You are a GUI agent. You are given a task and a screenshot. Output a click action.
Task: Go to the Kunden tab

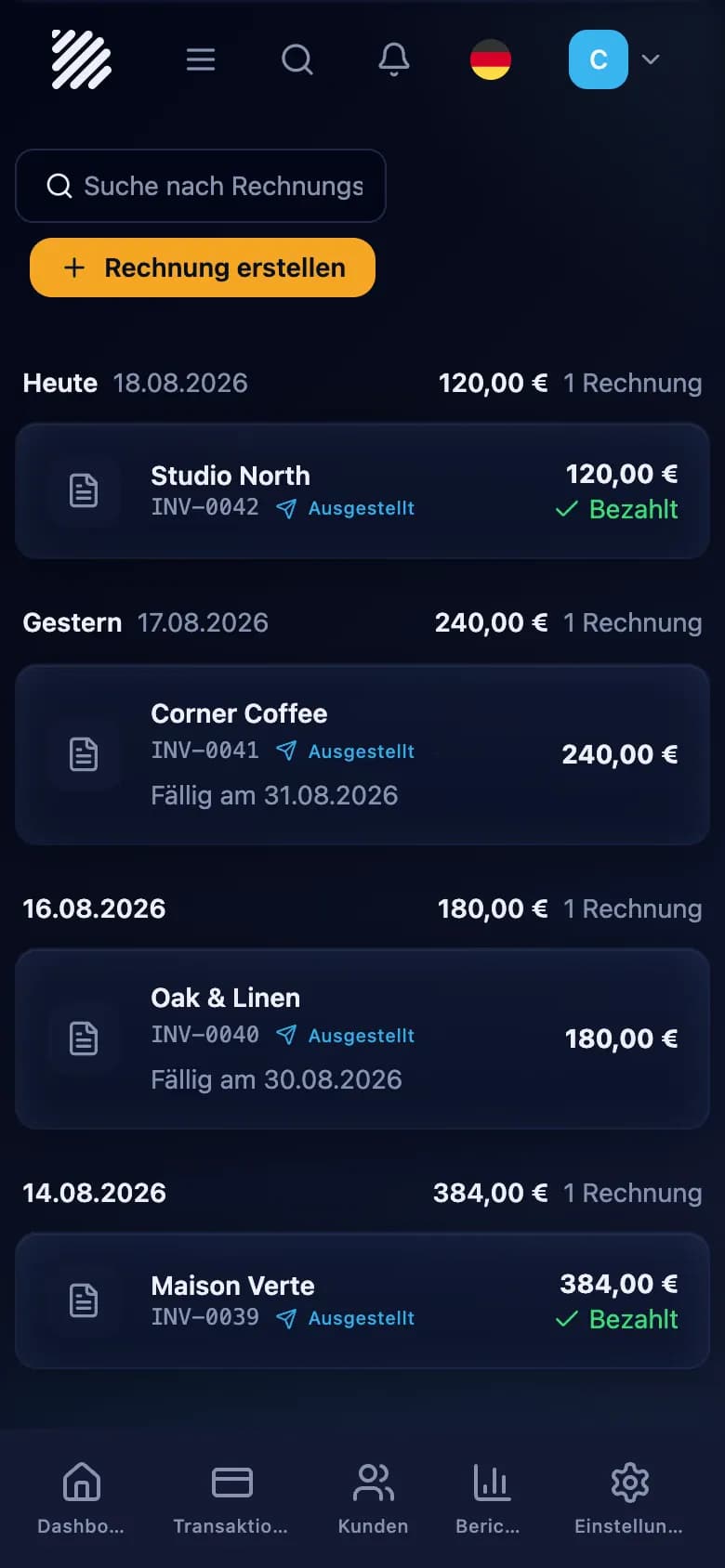click(374, 1497)
